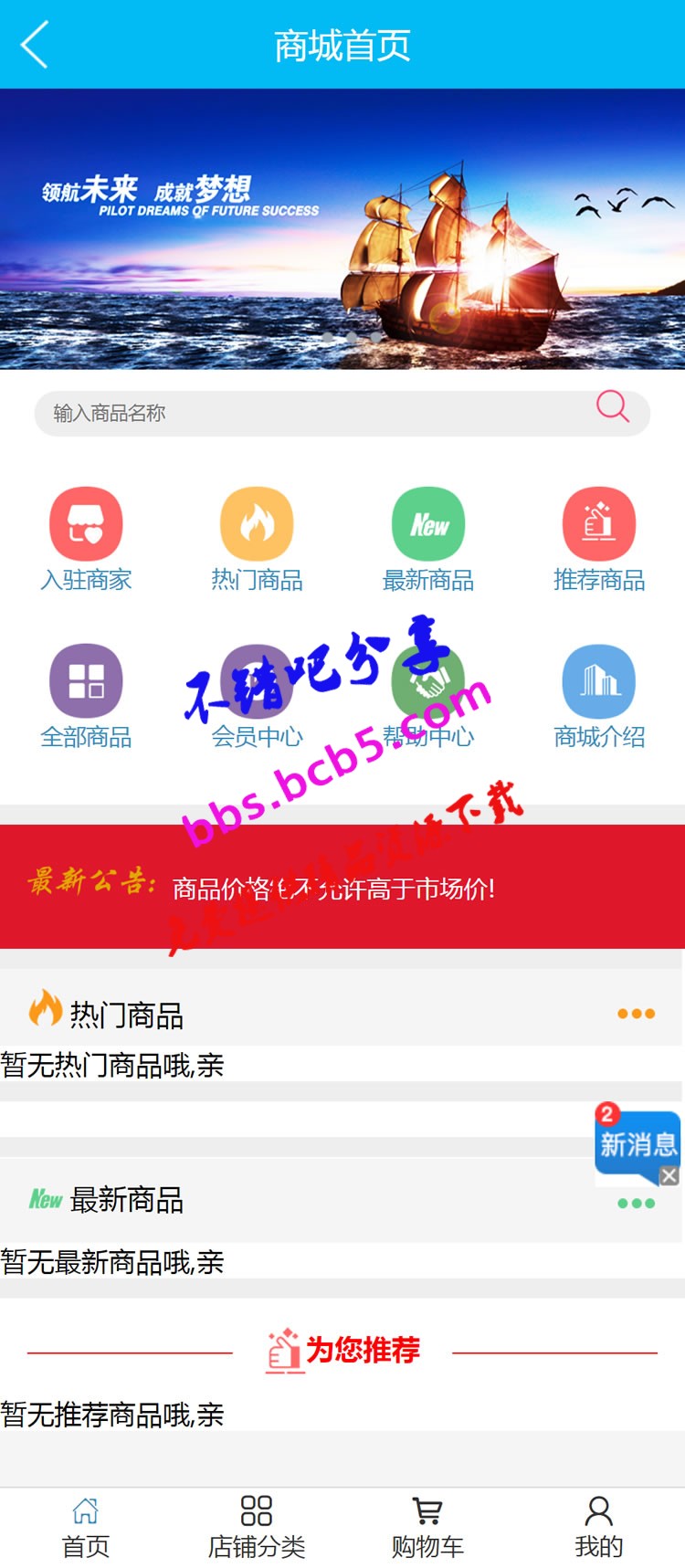
Task: Switch to the 店铺分类 tab
Action: pyautogui.click(x=257, y=1528)
